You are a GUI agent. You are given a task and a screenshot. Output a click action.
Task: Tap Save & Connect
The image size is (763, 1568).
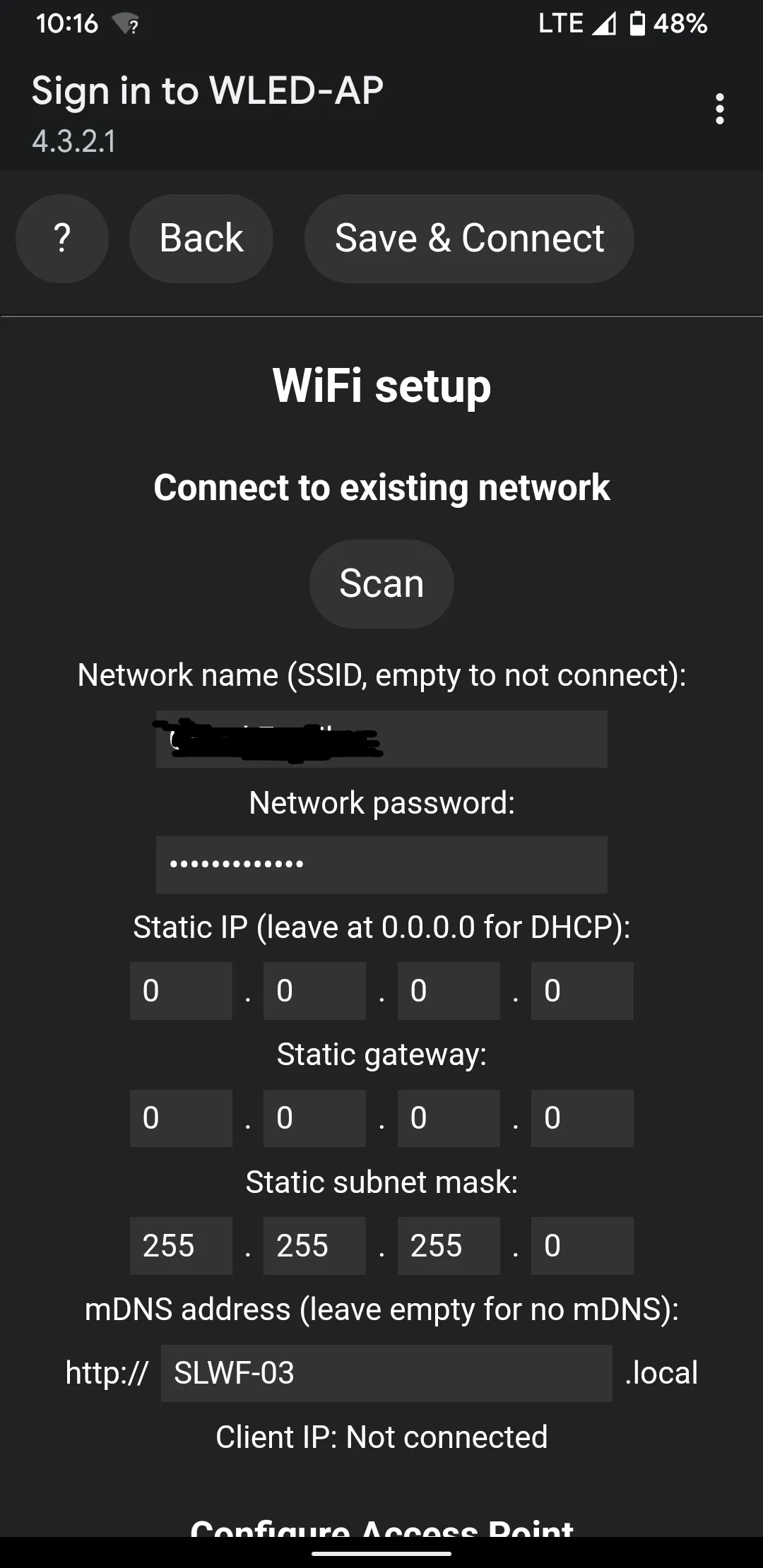(469, 239)
